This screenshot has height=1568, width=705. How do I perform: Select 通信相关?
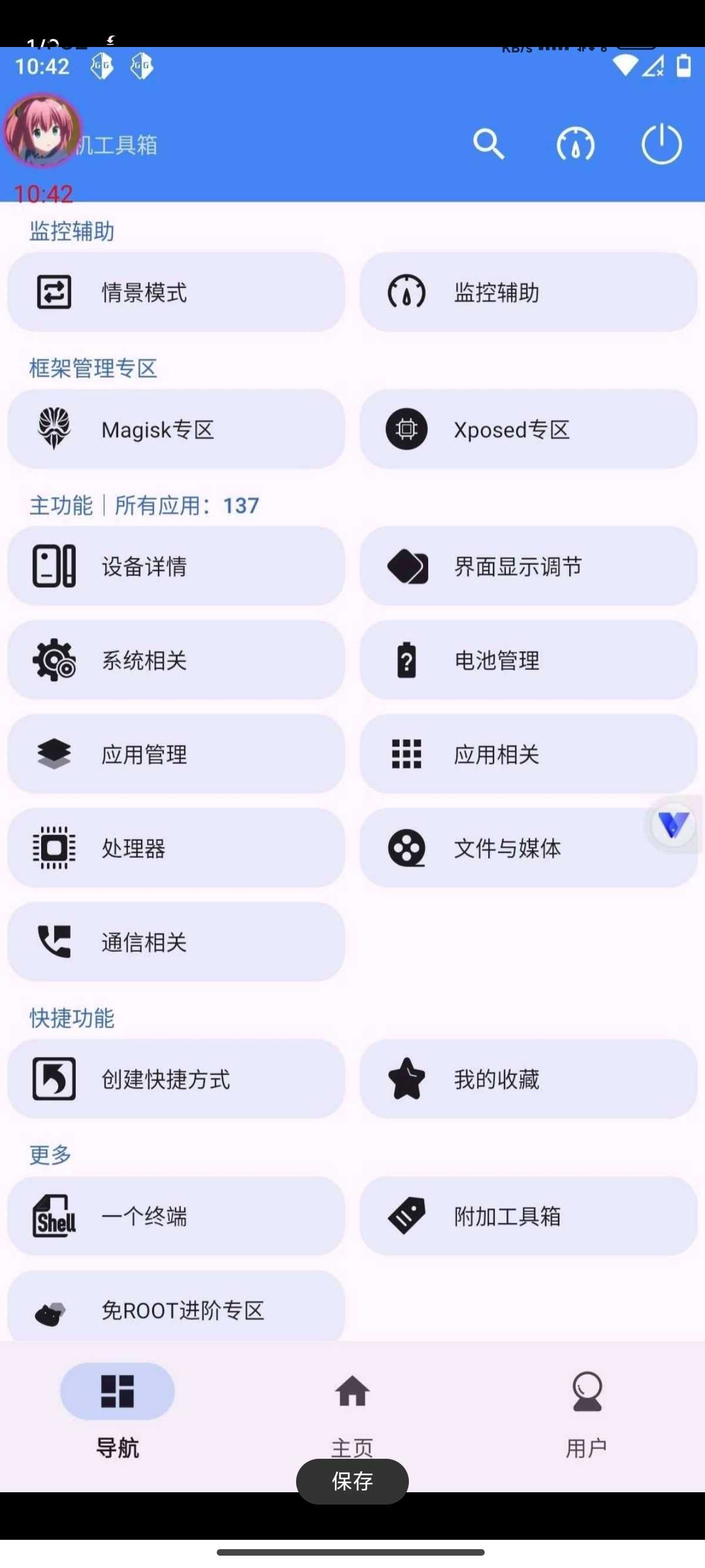175,941
